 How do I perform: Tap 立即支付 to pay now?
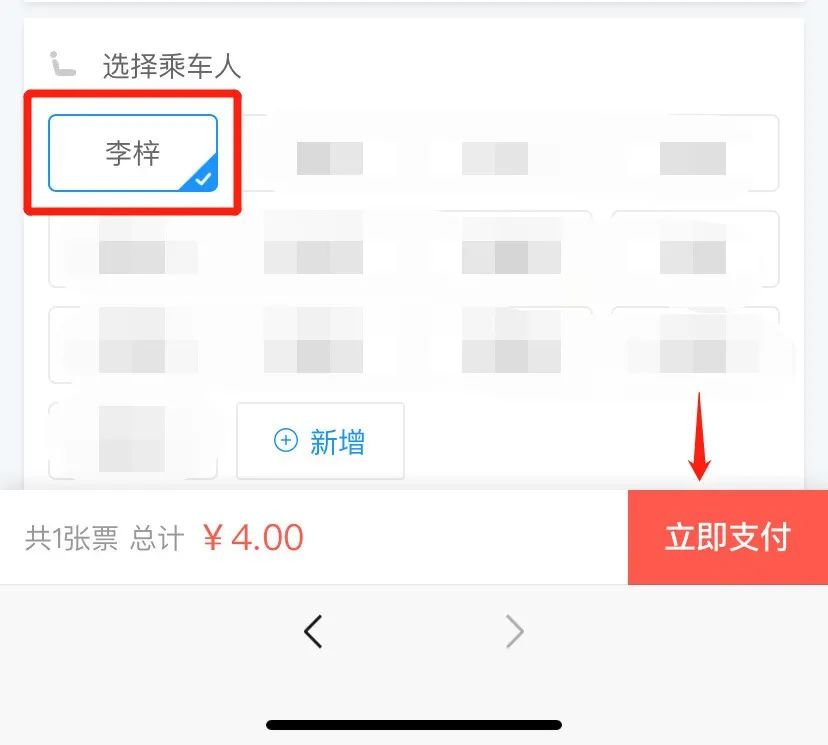coord(728,537)
